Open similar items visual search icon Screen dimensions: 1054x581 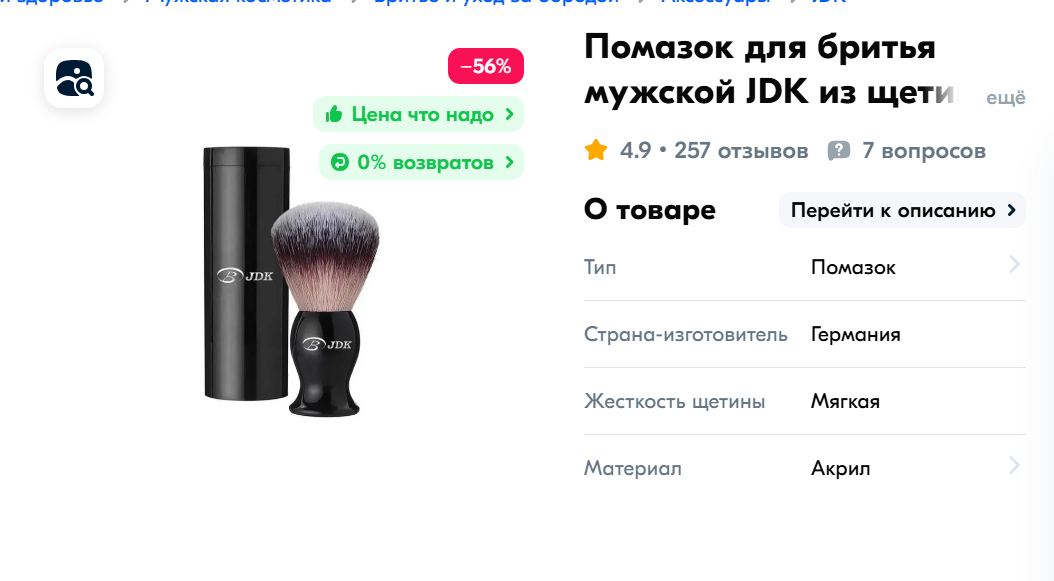click(74, 78)
